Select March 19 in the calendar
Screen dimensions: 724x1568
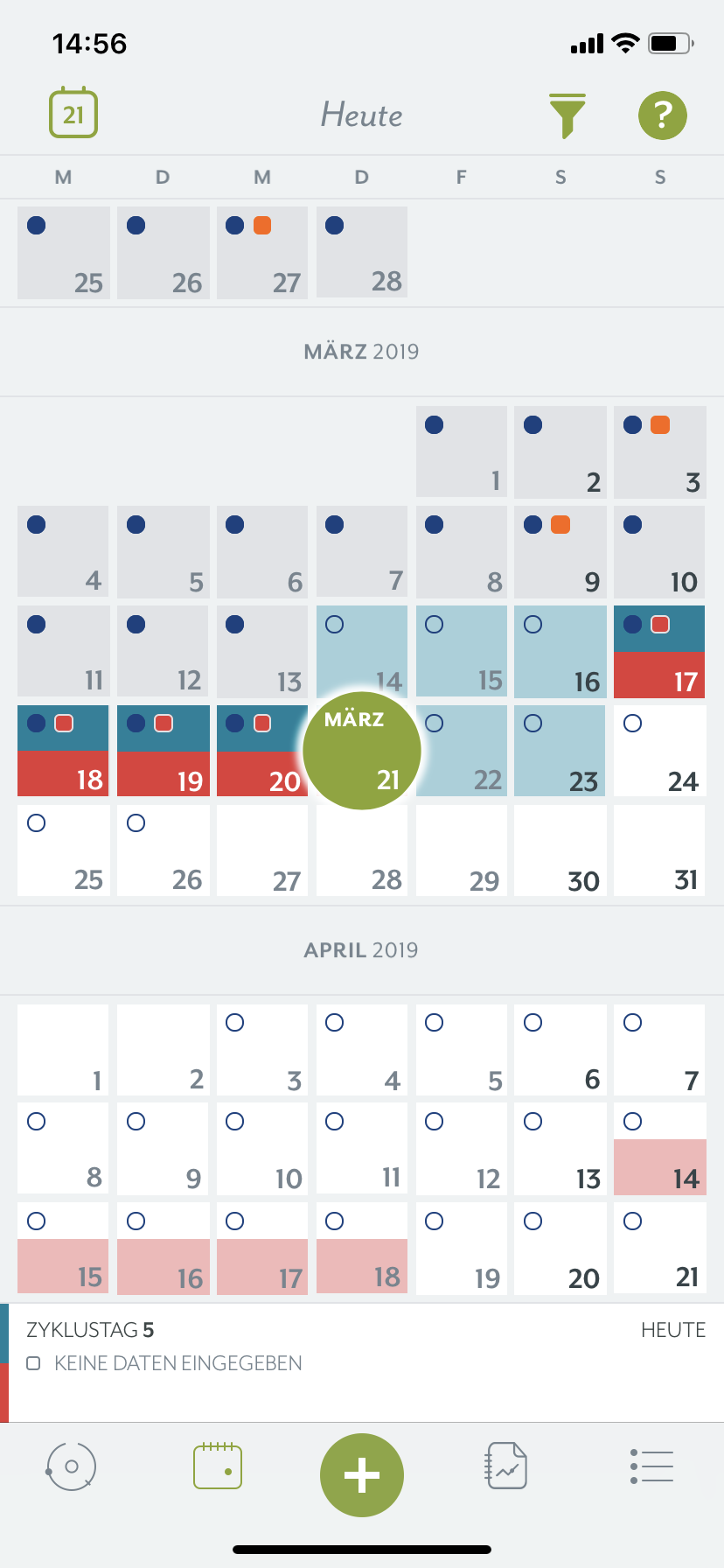(163, 751)
